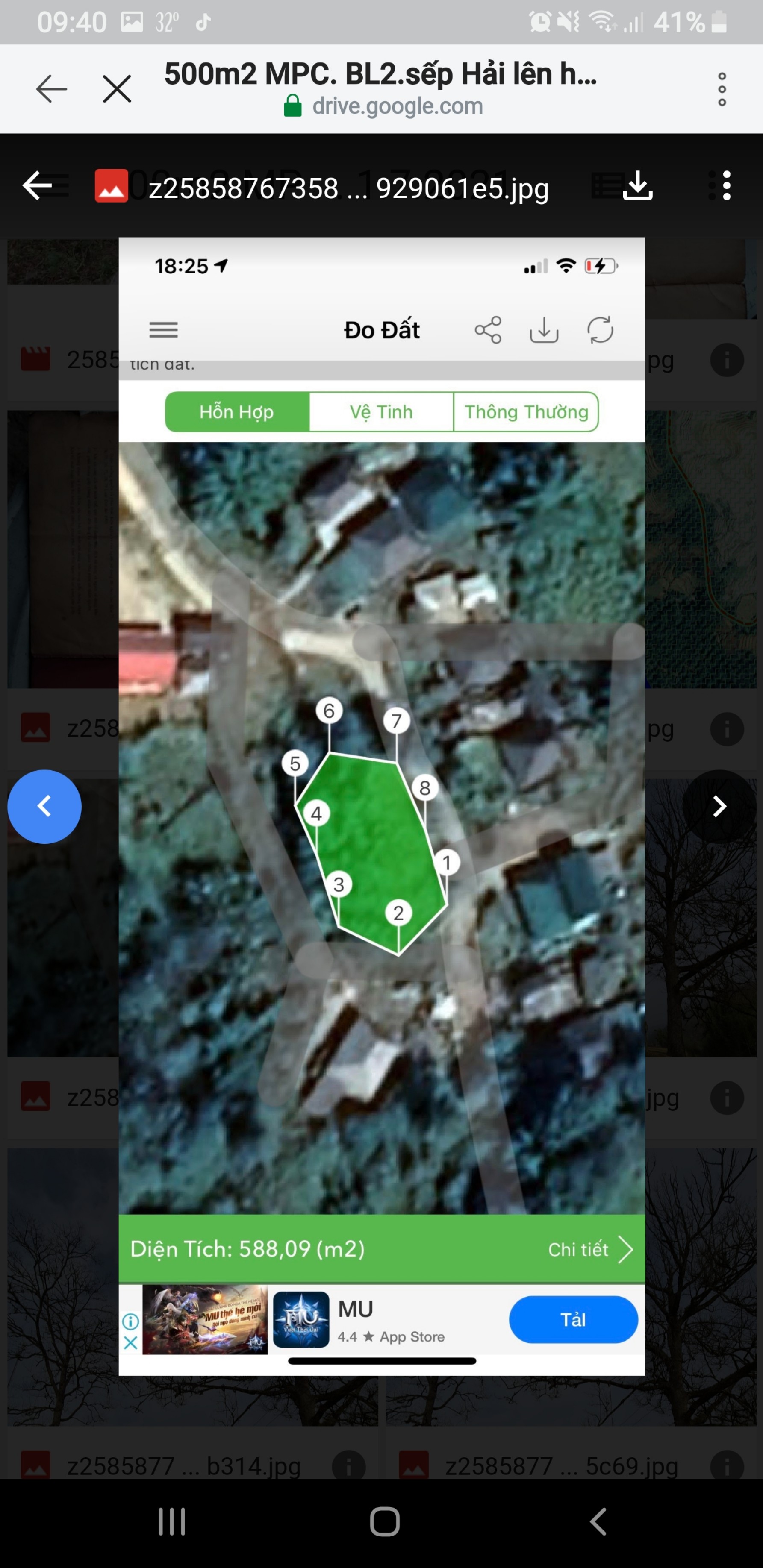This screenshot has width=763, height=1568.
Task: Open the browser overflow menu
Action: coord(722,89)
